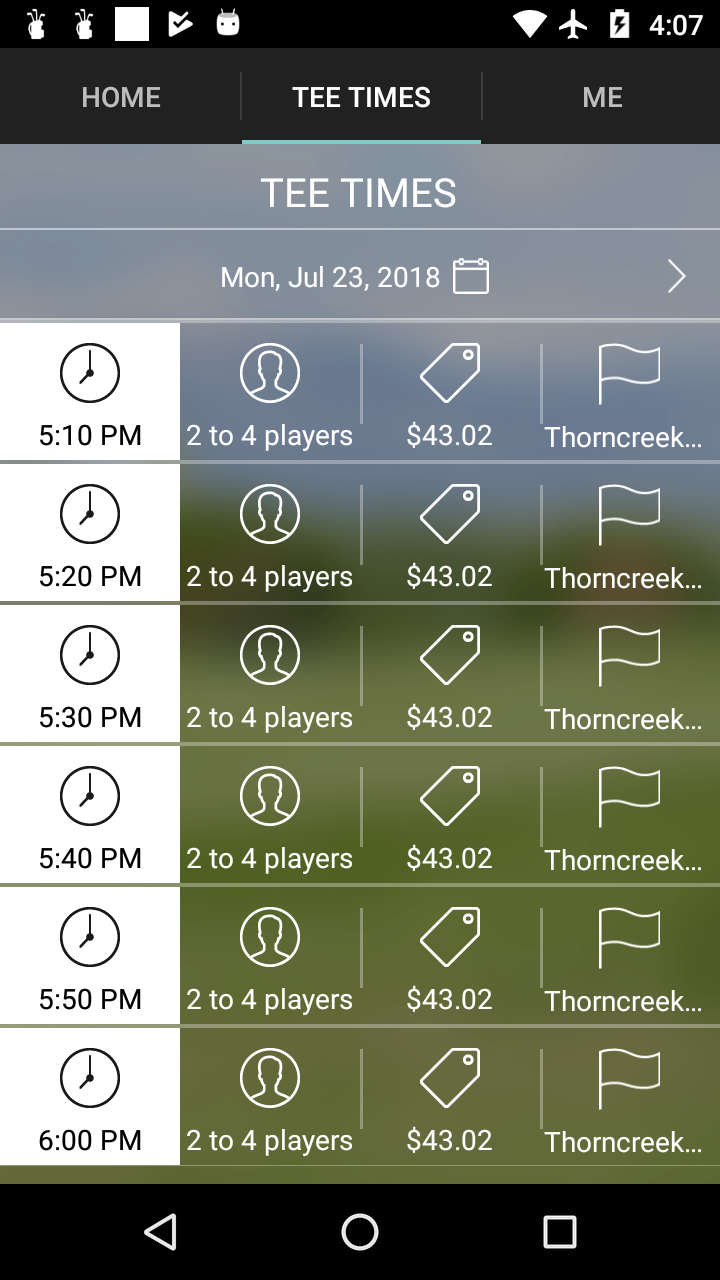Image resolution: width=720 pixels, height=1280 pixels.
Task: Open the calendar date picker
Action: point(471,276)
